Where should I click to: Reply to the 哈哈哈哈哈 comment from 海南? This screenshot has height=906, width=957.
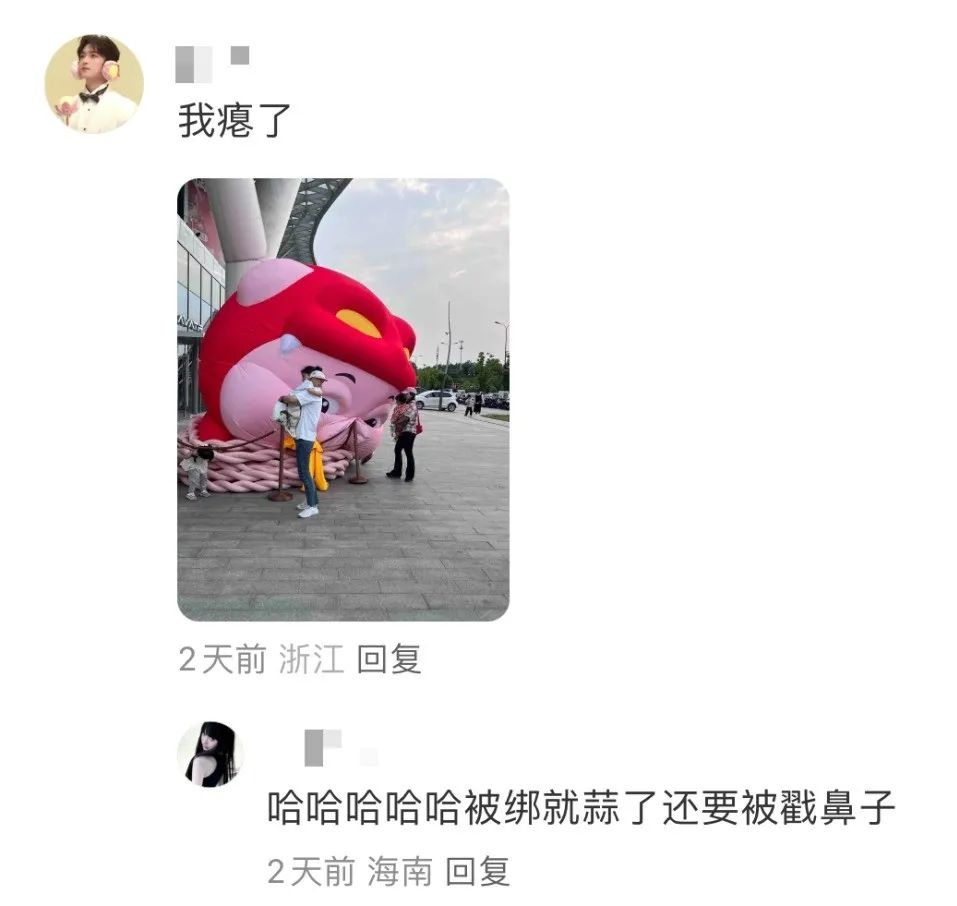[x=477, y=871]
